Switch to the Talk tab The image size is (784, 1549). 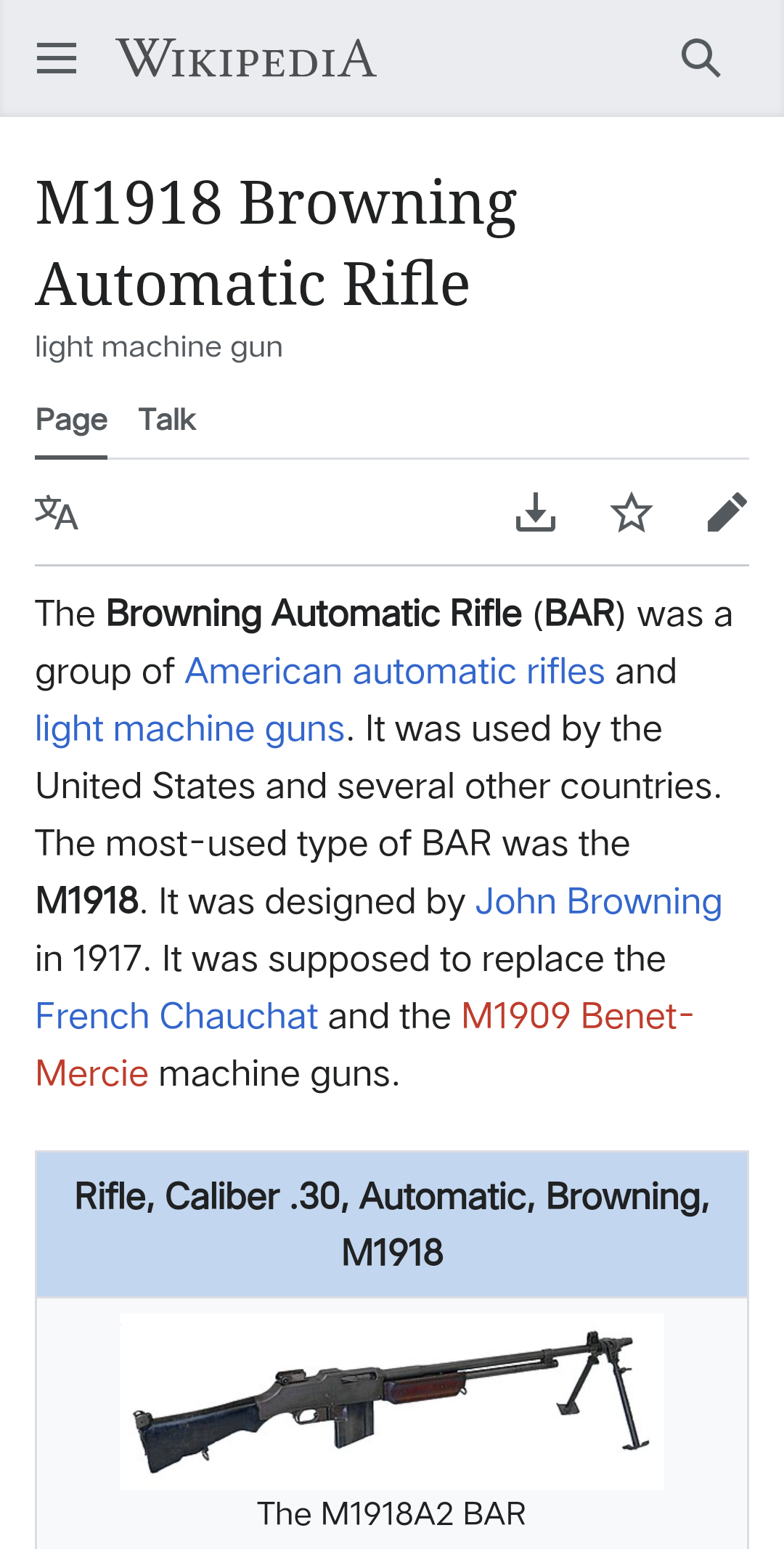click(167, 420)
